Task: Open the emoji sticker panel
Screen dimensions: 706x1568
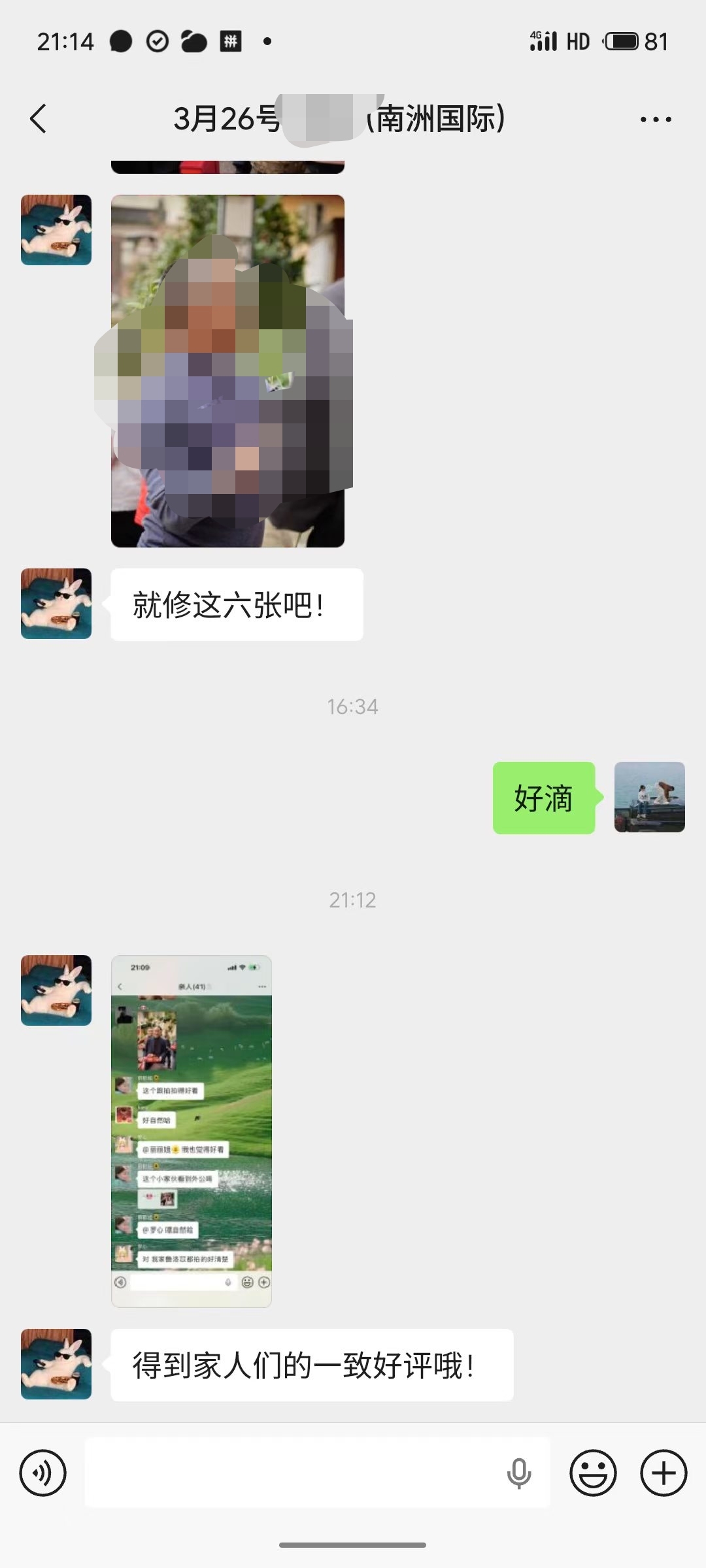Action: coord(593,1473)
